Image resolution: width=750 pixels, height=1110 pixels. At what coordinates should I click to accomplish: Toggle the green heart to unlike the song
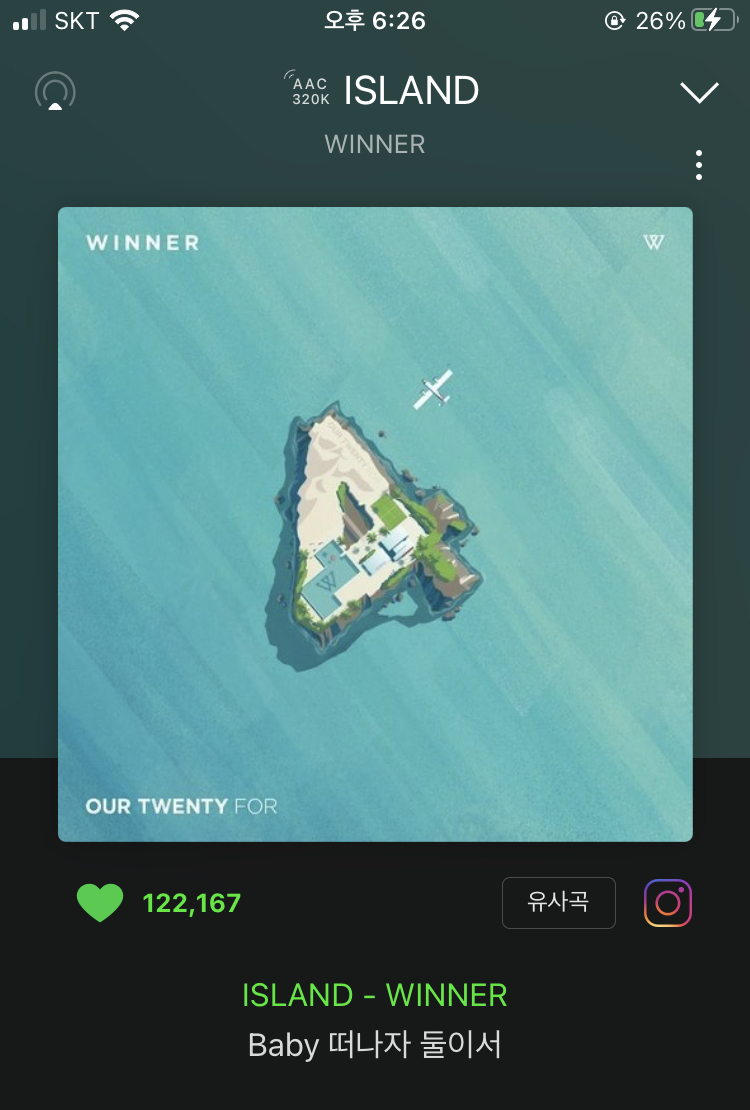(101, 902)
